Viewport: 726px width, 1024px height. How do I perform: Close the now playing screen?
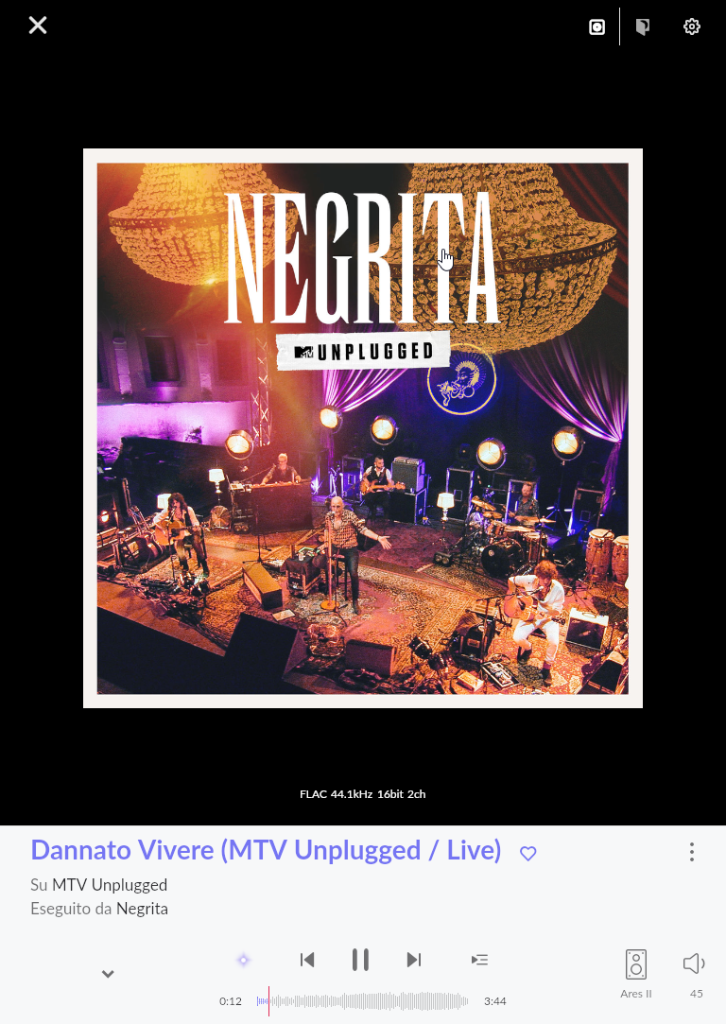(x=37, y=26)
